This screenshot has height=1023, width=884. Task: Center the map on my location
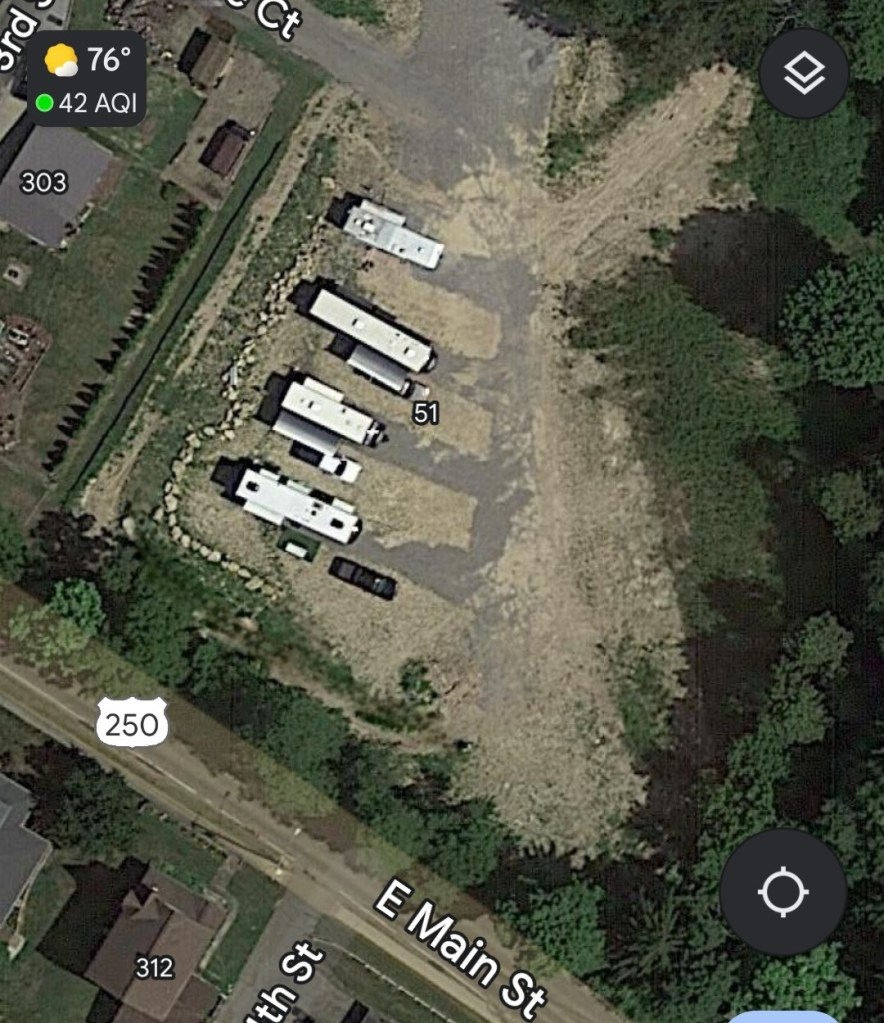click(x=783, y=891)
